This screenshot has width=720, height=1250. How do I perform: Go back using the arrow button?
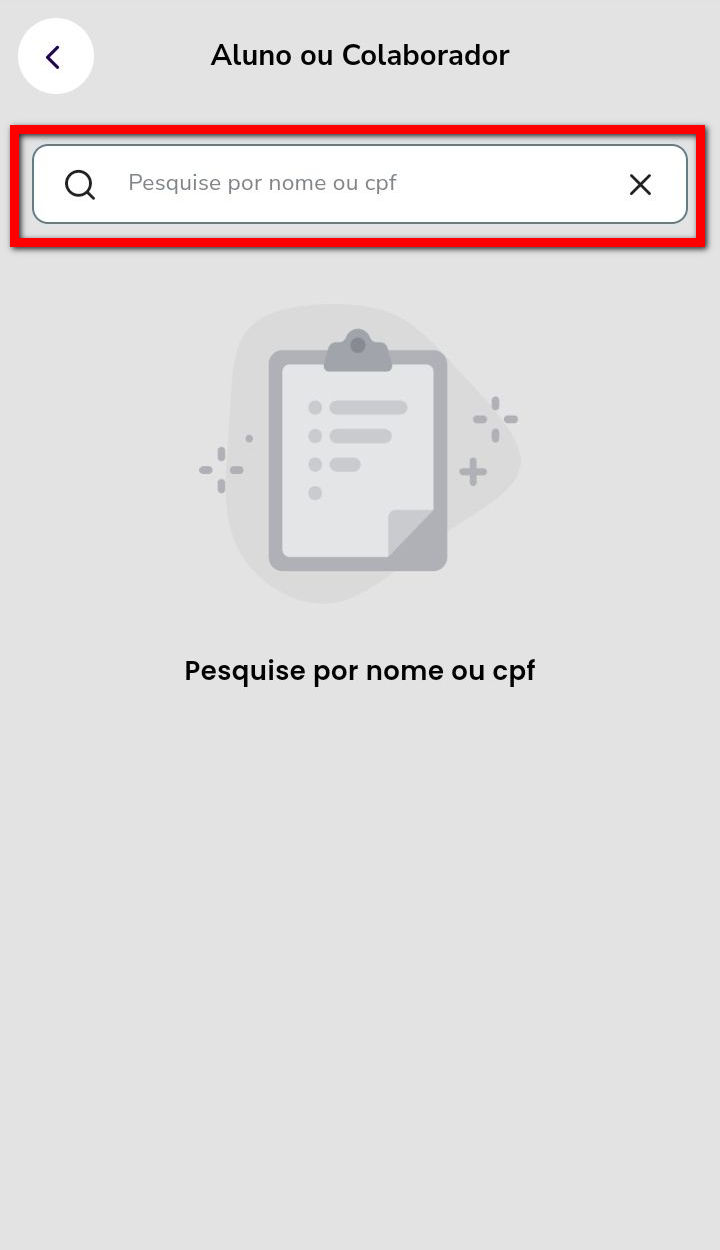coord(55,57)
